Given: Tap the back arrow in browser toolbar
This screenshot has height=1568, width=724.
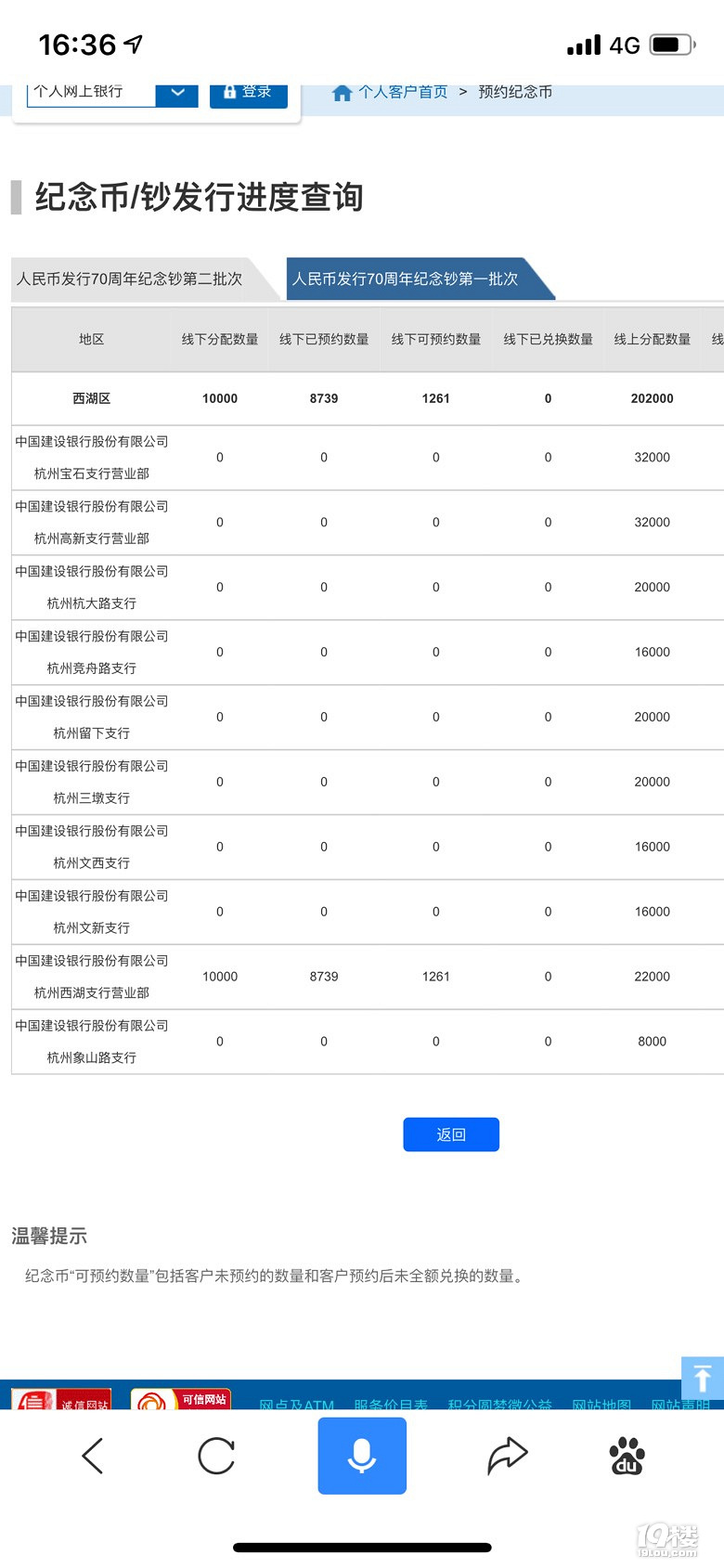Looking at the screenshot, I should point(92,1456).
